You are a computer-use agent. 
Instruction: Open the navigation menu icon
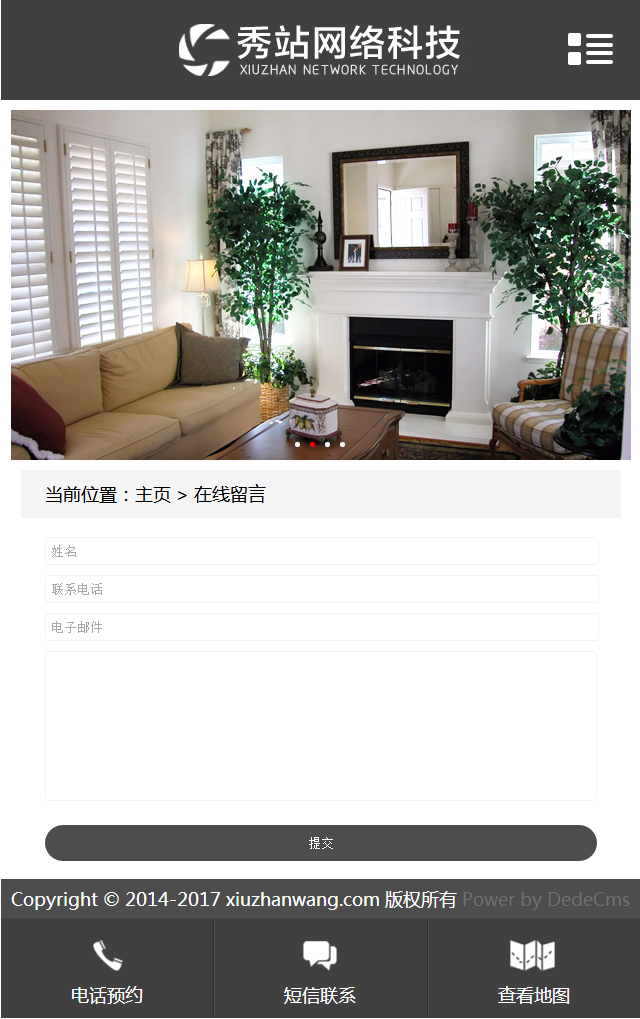pos(590,49)
